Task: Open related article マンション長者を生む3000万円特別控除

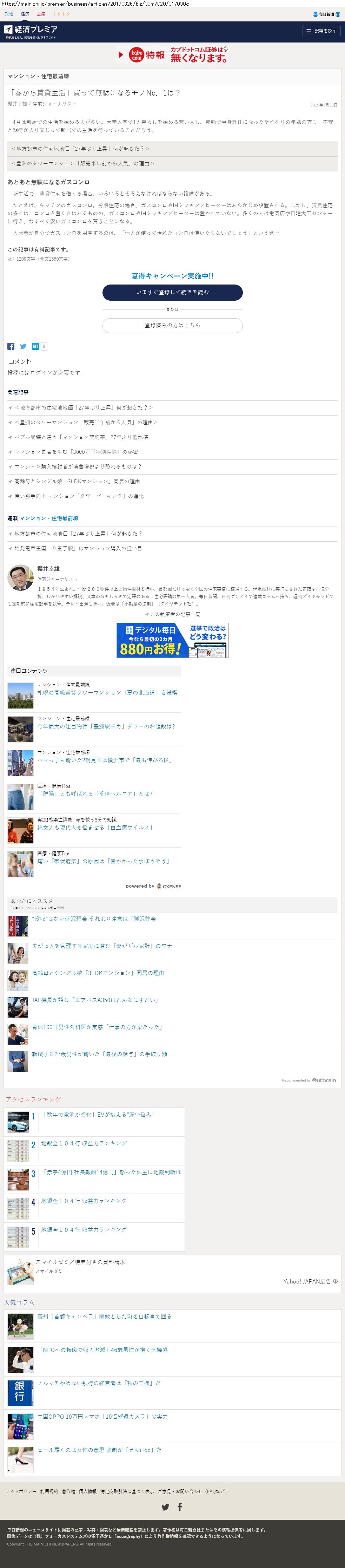Action: [76, 452]
